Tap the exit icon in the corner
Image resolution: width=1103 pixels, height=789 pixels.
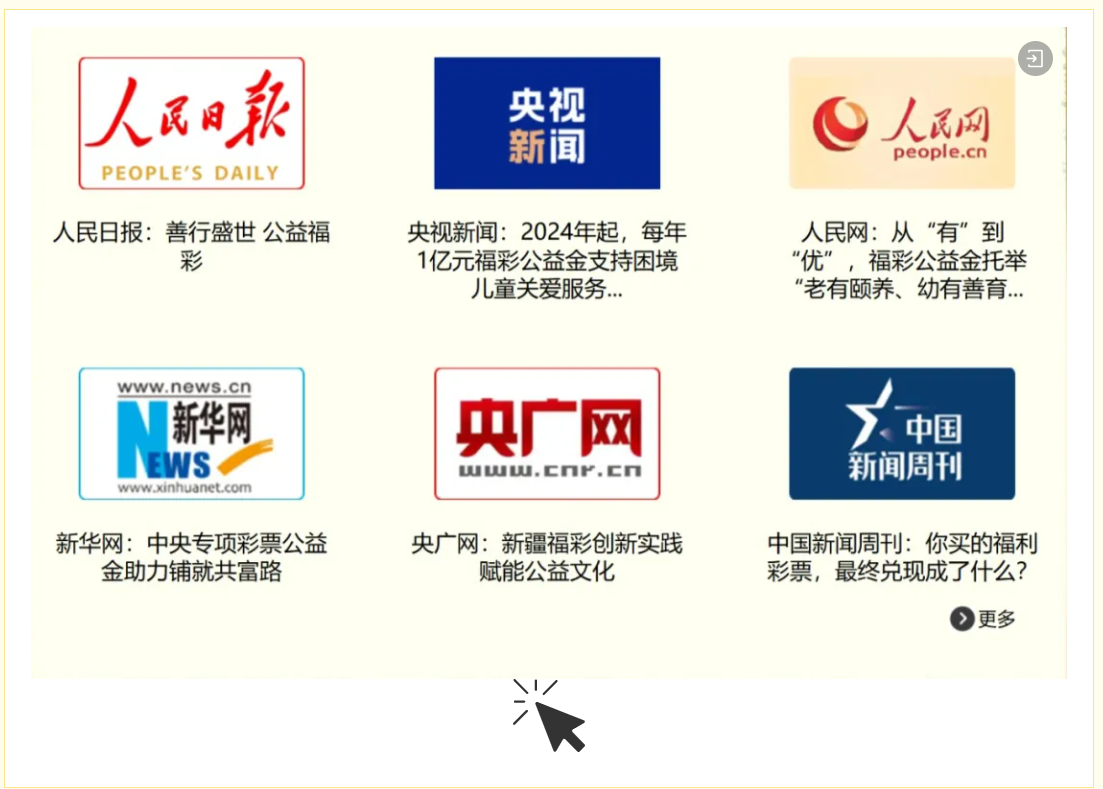click(x=1035, y=59)
